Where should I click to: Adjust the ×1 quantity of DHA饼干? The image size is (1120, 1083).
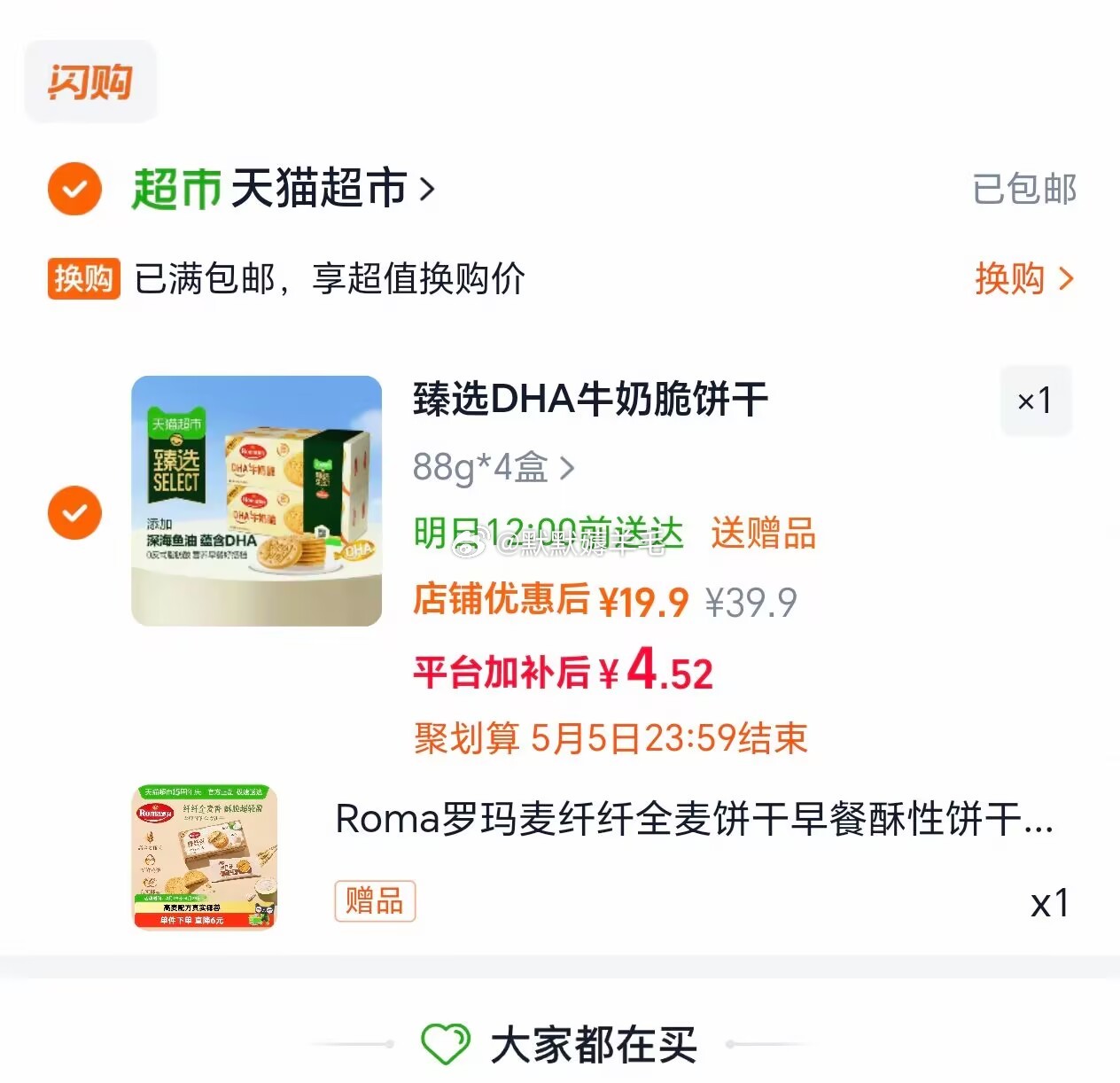pos(1035,401)
